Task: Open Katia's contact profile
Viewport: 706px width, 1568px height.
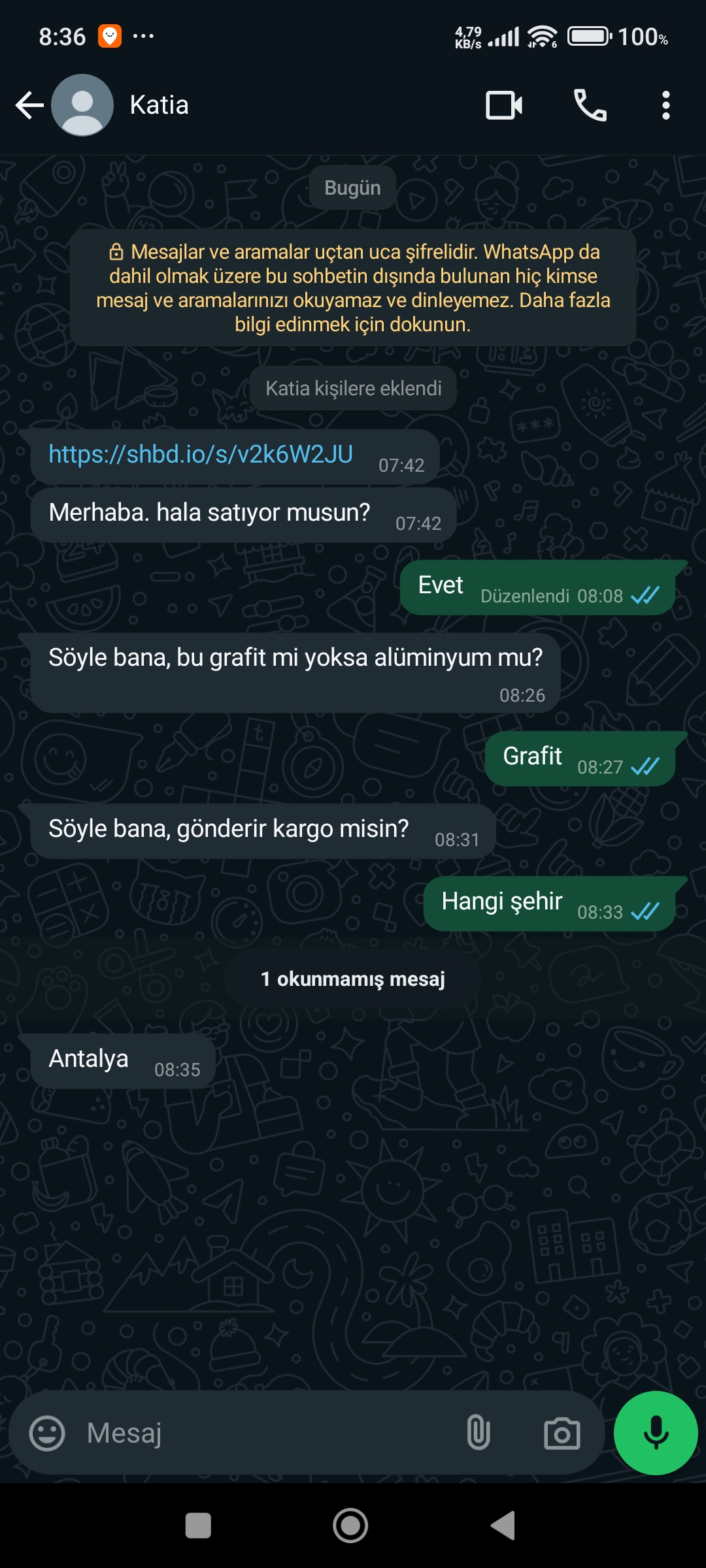Action: [x=159, y=105]
